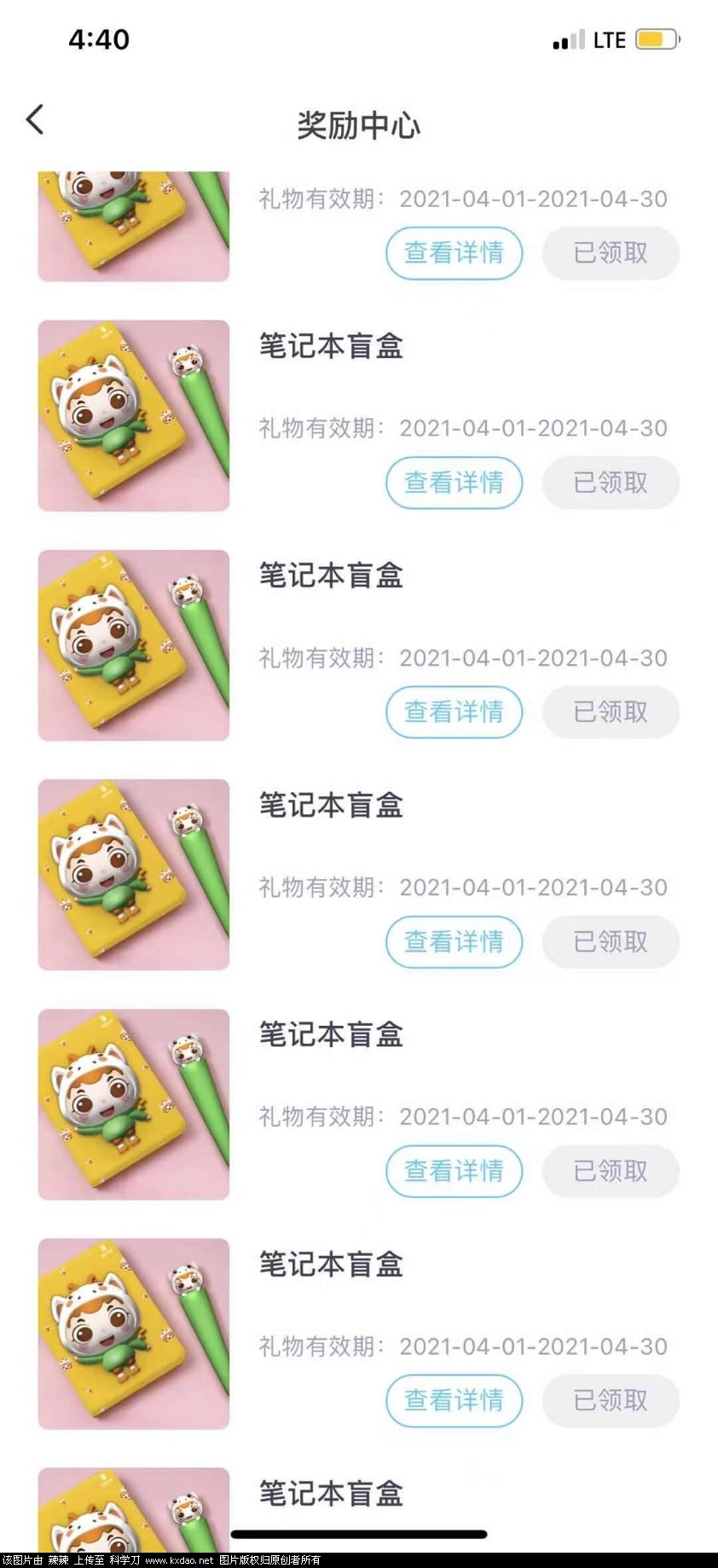This screenshot has width=718, height=1568.
Task: Go back from the 奖励中心 page
Action: pos(35,120)
